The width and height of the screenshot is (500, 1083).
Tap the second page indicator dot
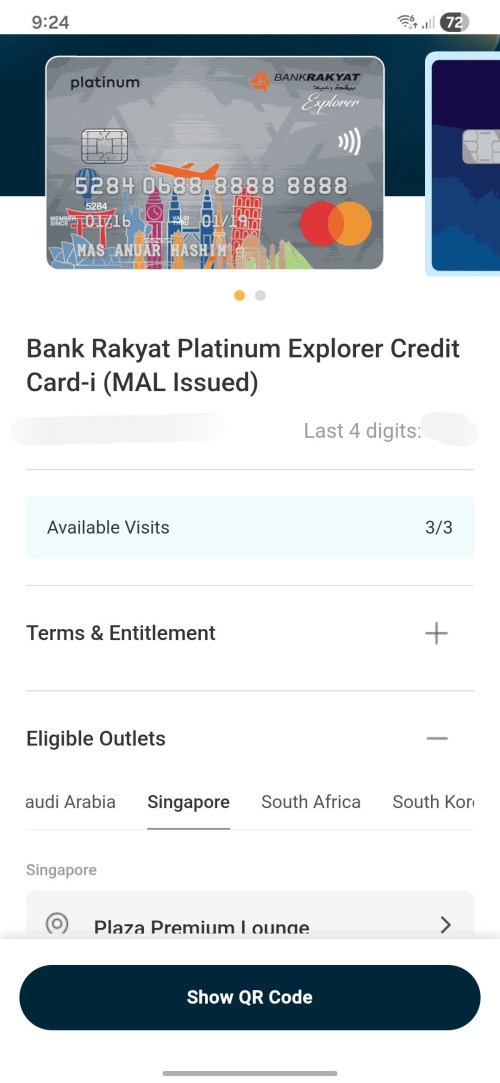[x=260, y=296]
